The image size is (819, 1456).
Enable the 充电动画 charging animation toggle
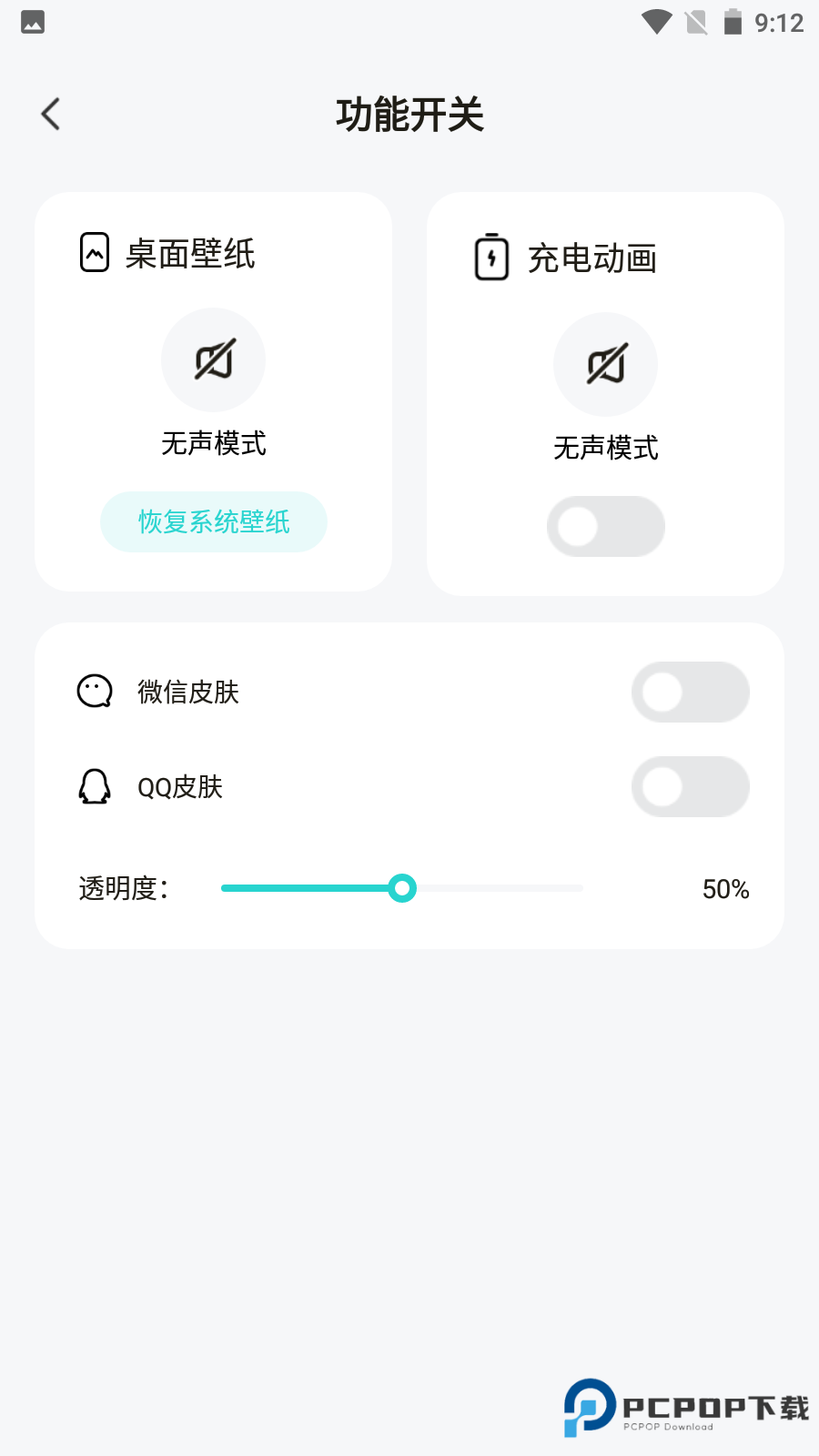point(605,526)
